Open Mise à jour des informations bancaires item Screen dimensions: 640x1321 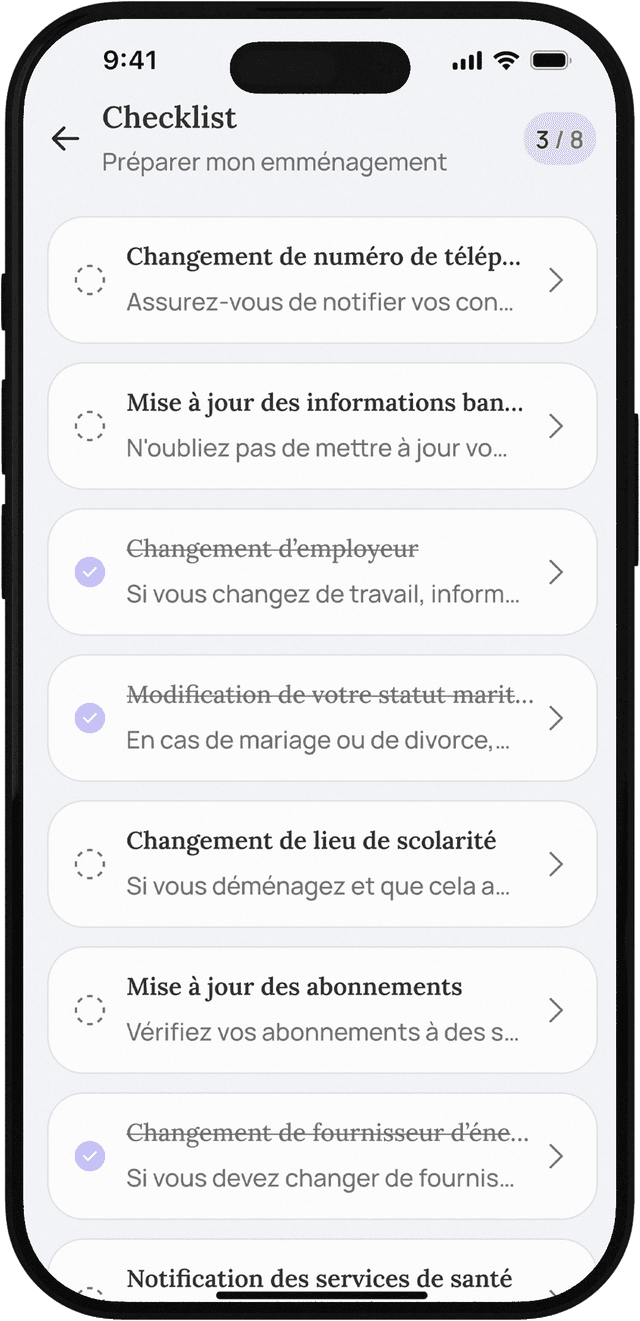point(556,427)
